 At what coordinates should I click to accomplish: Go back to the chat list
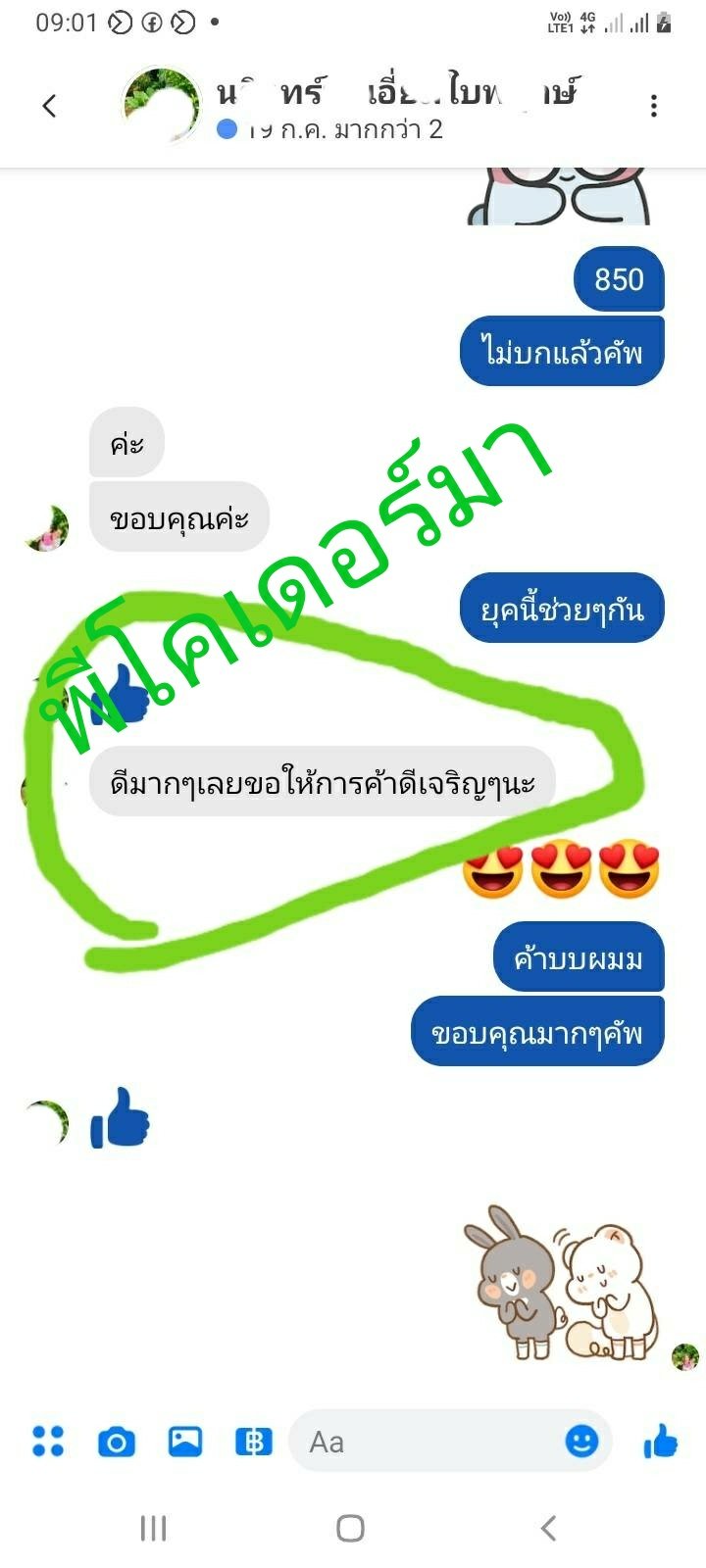tap(50, 106)
